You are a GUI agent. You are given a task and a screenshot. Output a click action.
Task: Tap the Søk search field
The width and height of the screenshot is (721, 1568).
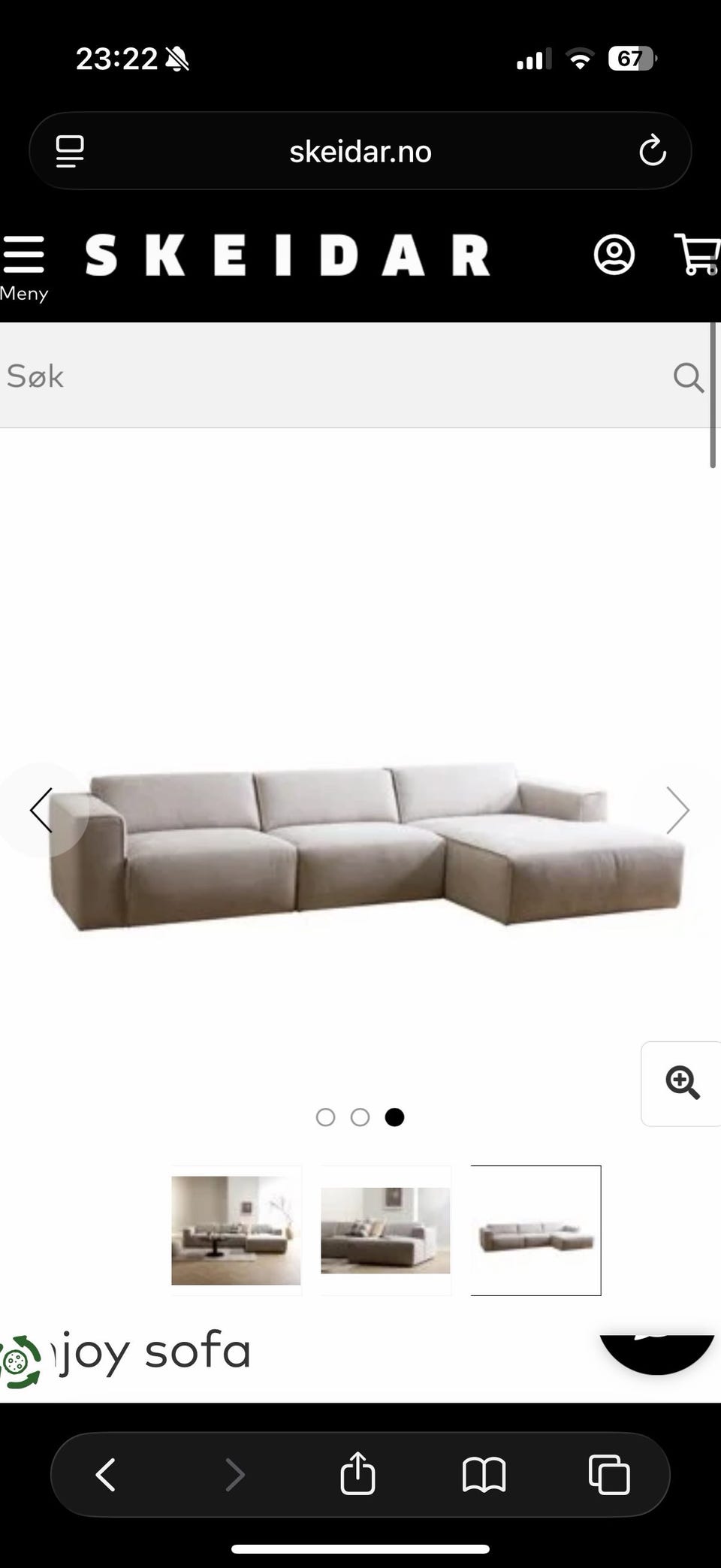click(x=330, y=376)
